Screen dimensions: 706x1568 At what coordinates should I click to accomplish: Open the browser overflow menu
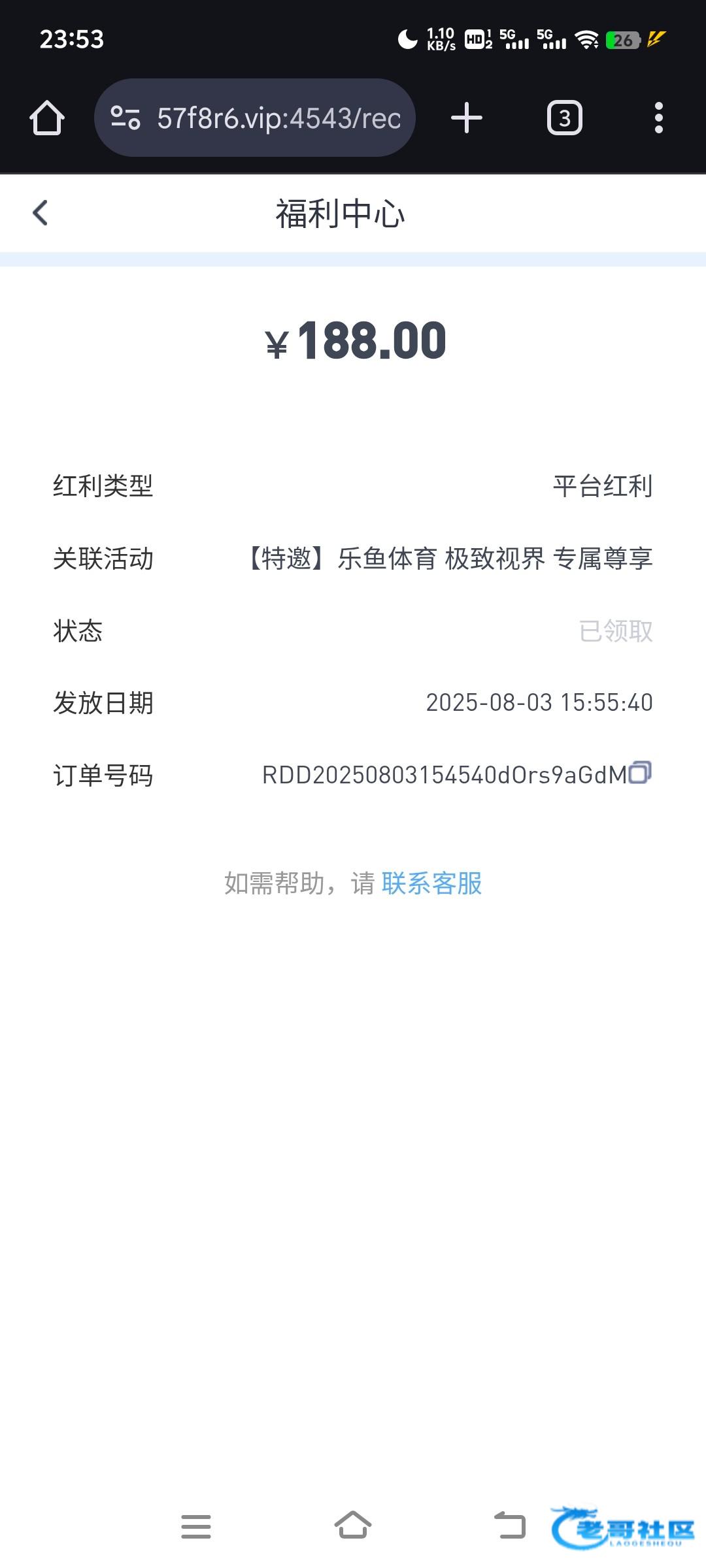(x=658, y=118)
